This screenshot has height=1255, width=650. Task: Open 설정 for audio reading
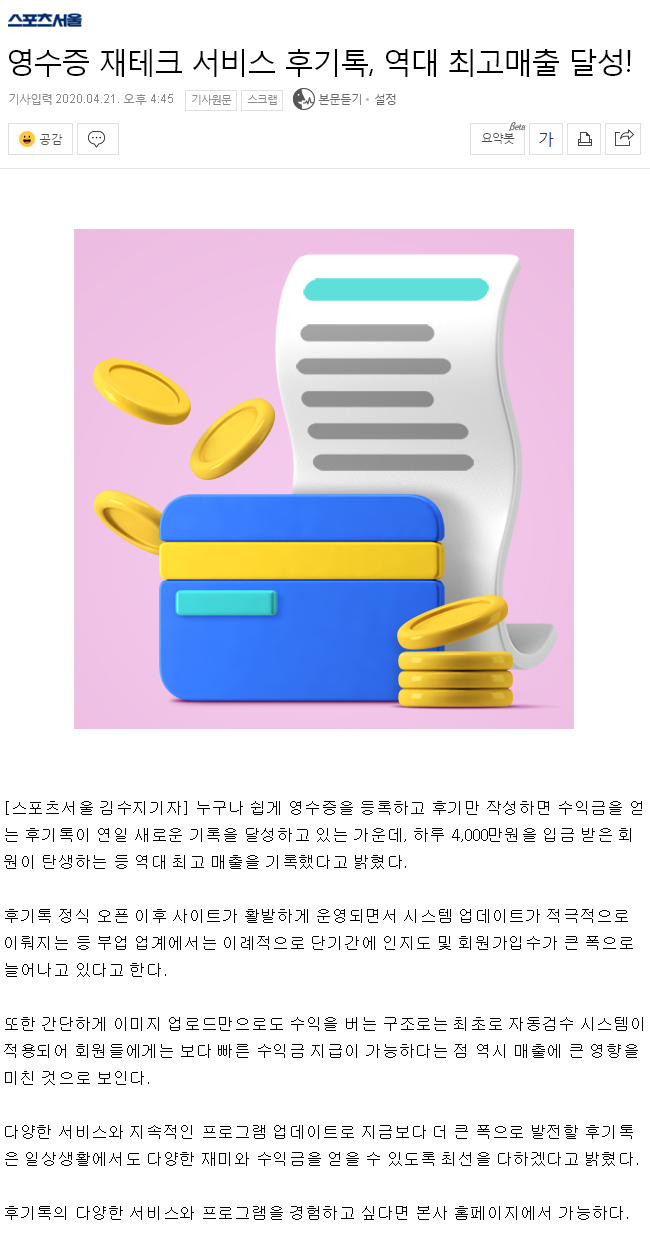click(x=386, y=99)
